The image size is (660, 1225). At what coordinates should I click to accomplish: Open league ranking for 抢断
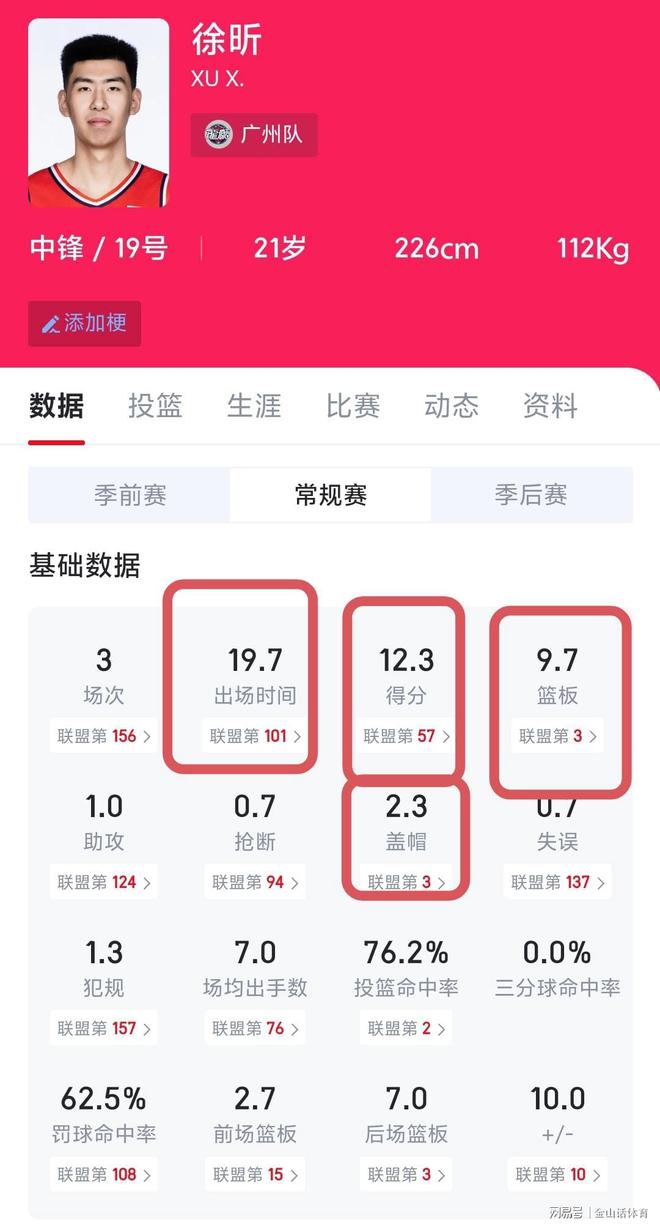tap(255, 882)
